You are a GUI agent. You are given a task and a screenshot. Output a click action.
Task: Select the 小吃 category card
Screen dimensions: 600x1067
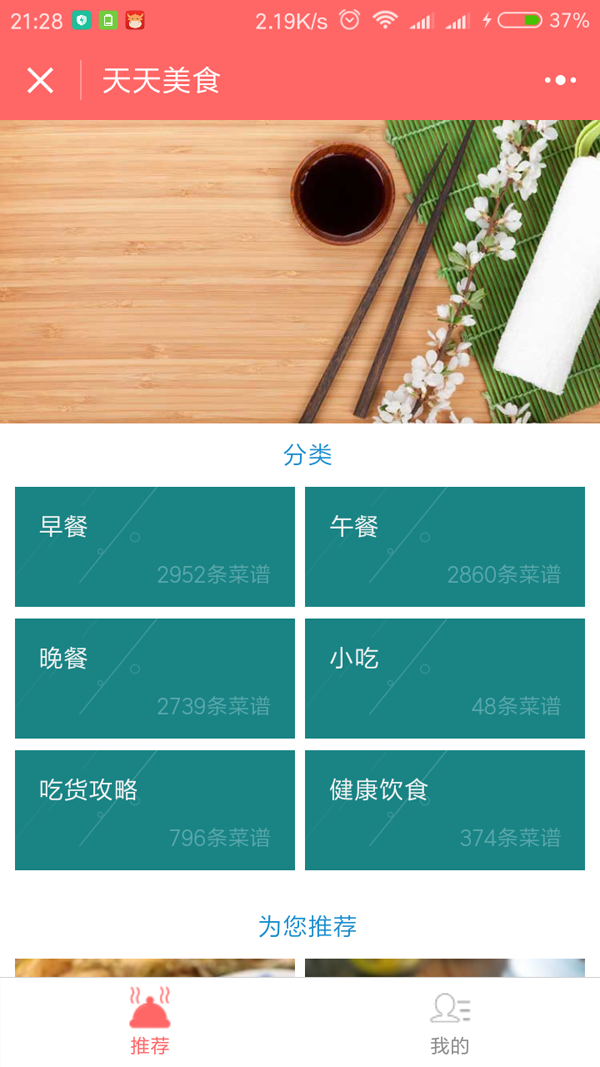click(445, 679)
